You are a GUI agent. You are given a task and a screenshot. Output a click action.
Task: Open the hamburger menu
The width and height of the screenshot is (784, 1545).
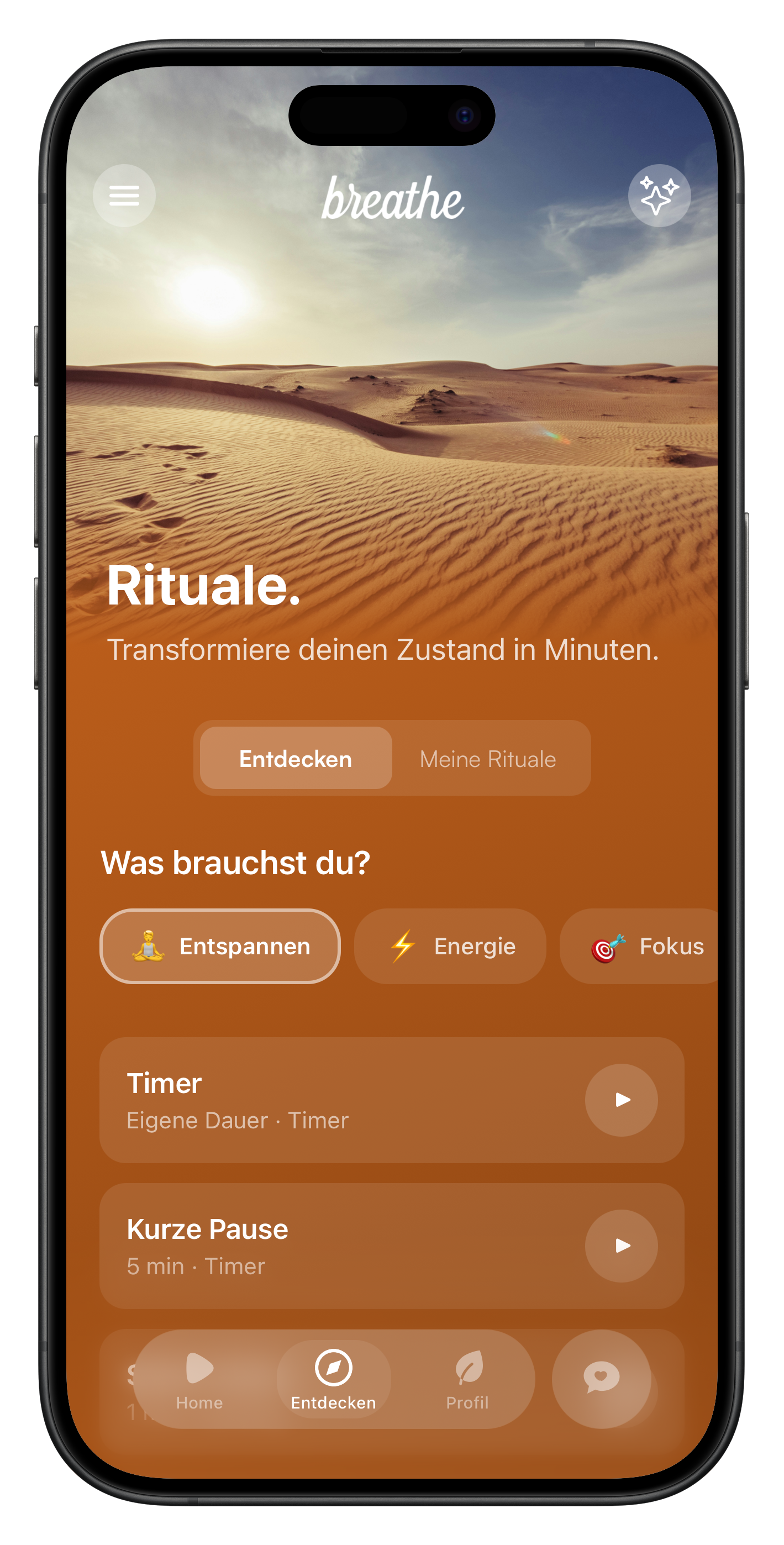pos(124,196)
